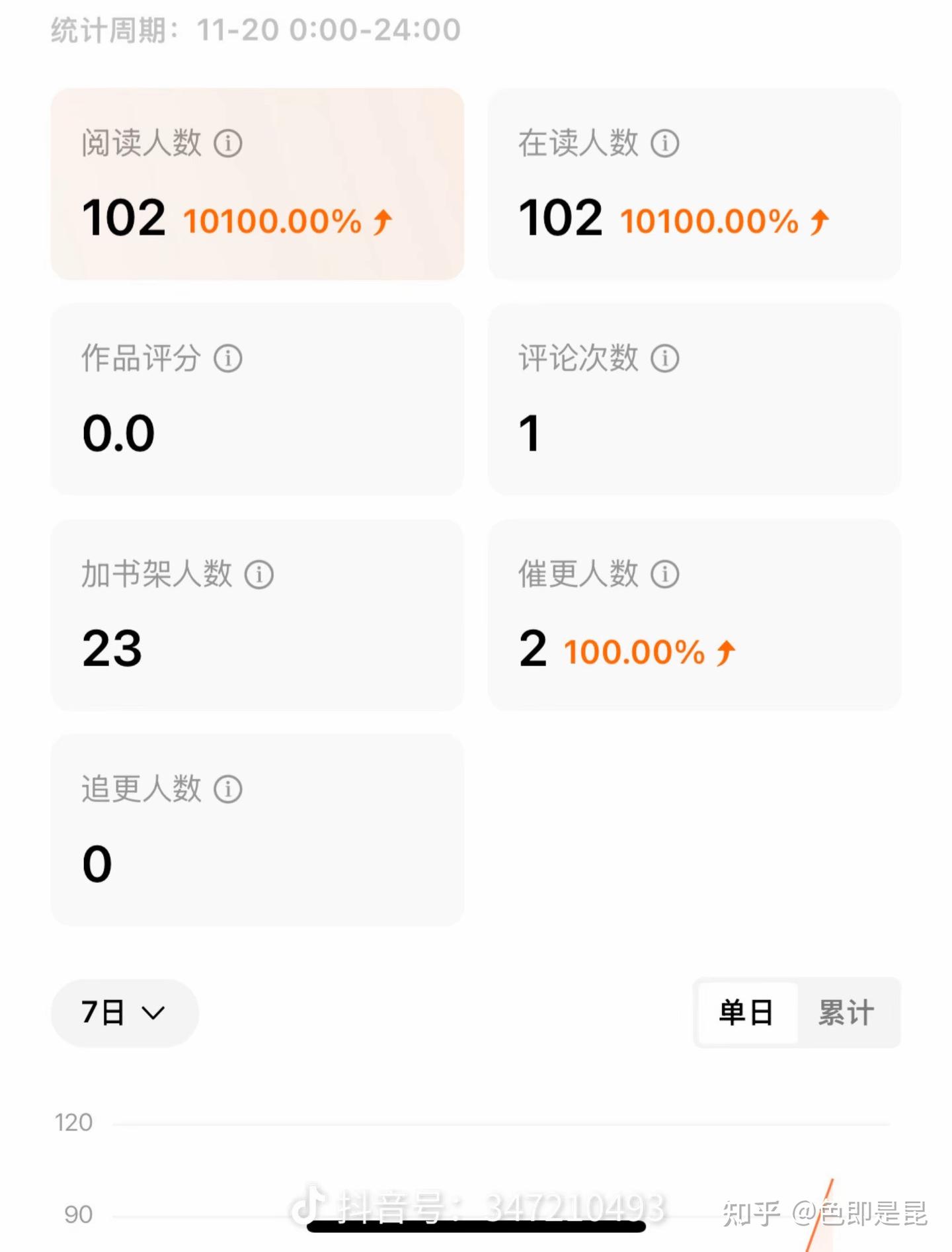
Task: Select the 加书架人数 stat card
Action: click(257, 614)
